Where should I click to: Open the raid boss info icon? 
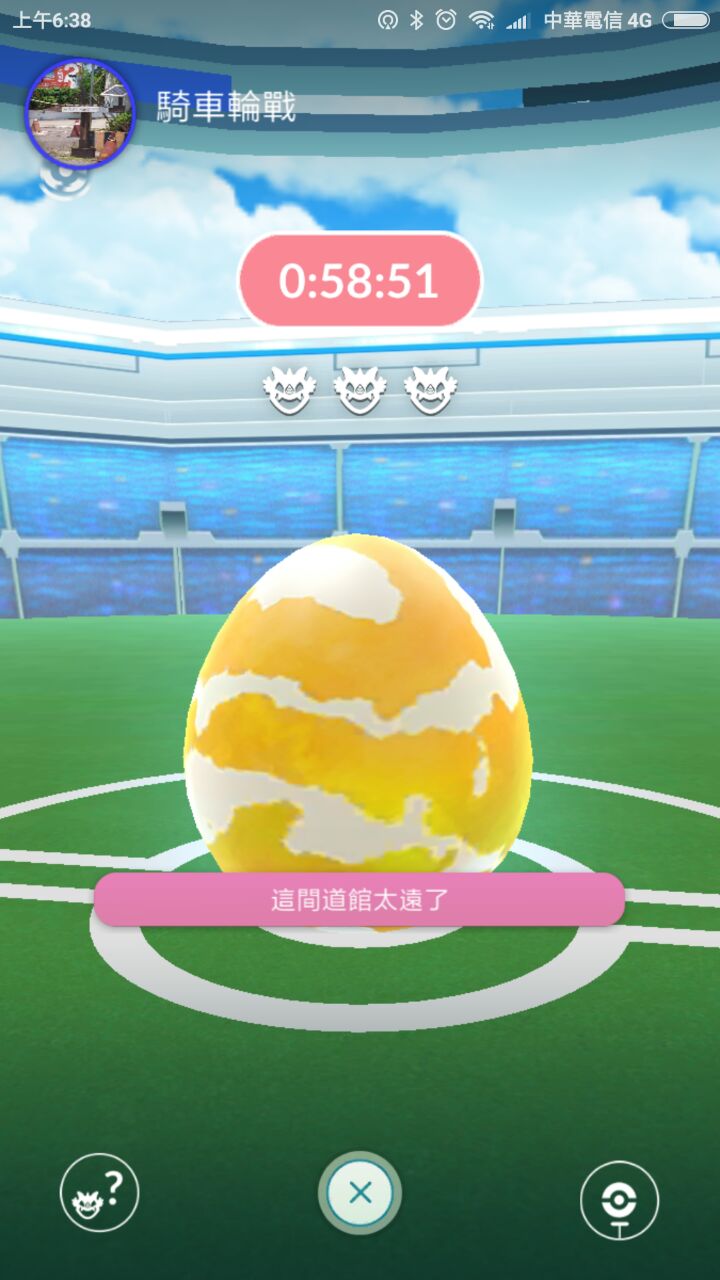pyautogui.click(x=99, y=1192)
